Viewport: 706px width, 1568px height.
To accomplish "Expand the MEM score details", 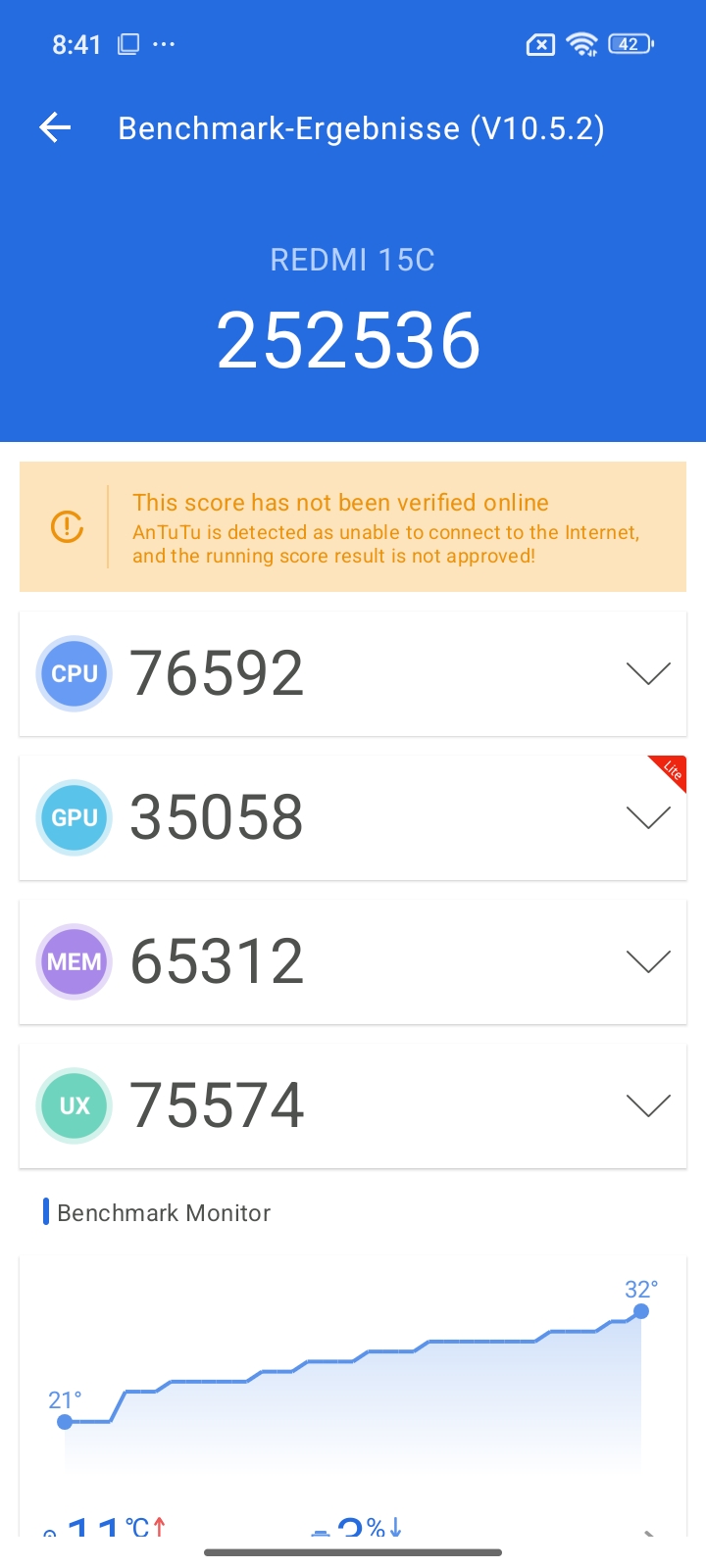I will pos(648,961).
